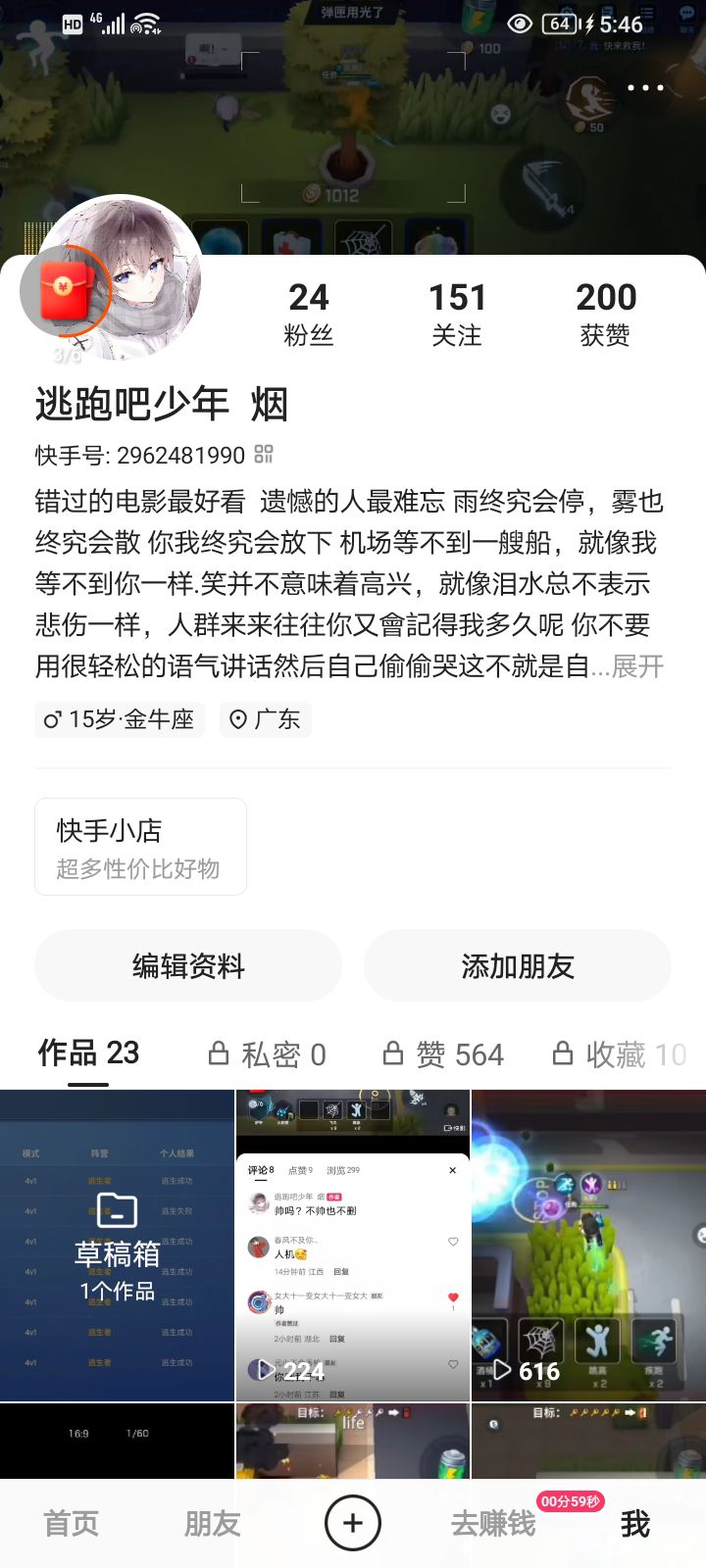The width and height of the screenshot is (706, 1568).
Task: Open the three-dot overflow menu
Action: pos(645,88)
